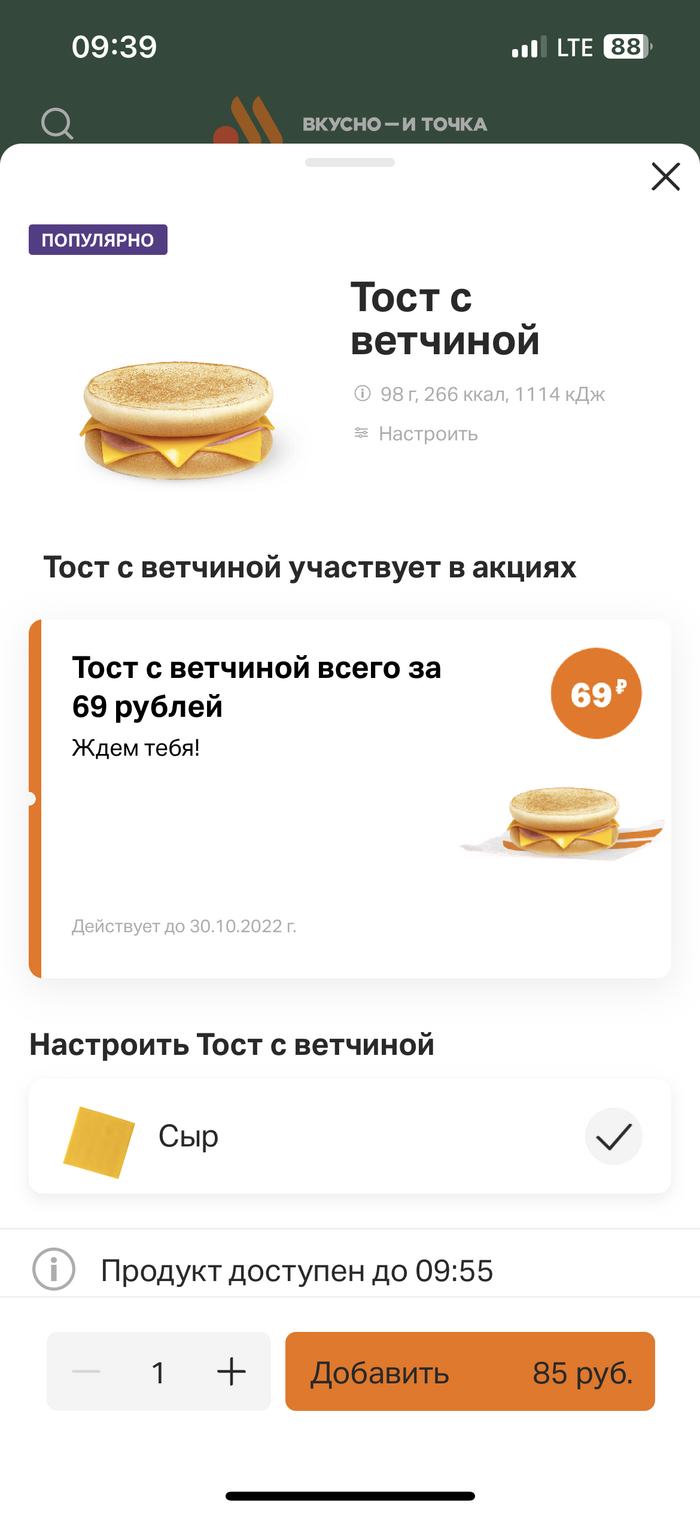Increase quantity with the plus button

231,1372
